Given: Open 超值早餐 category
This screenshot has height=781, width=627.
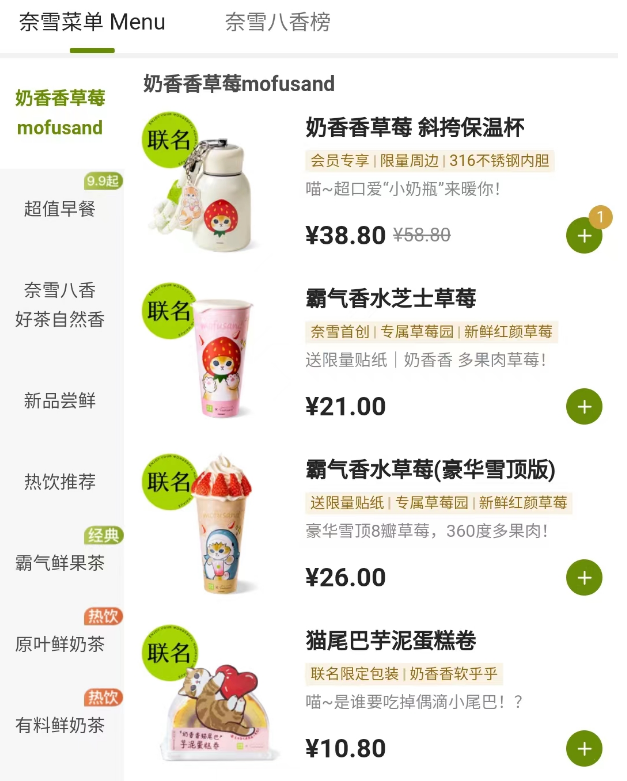Looking at the screenshot, I should point(60,208).
